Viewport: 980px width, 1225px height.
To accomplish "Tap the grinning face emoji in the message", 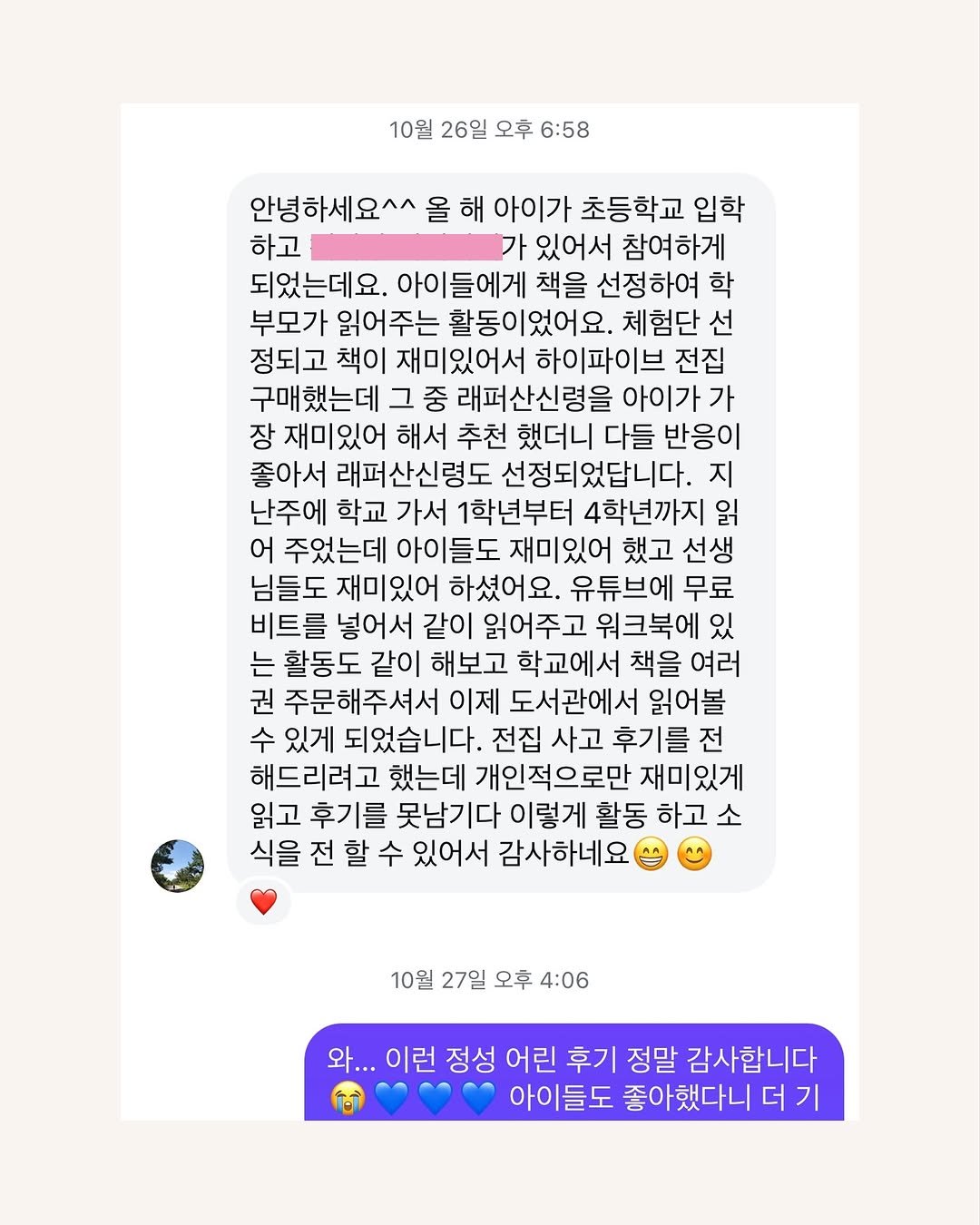I will 650,854.
